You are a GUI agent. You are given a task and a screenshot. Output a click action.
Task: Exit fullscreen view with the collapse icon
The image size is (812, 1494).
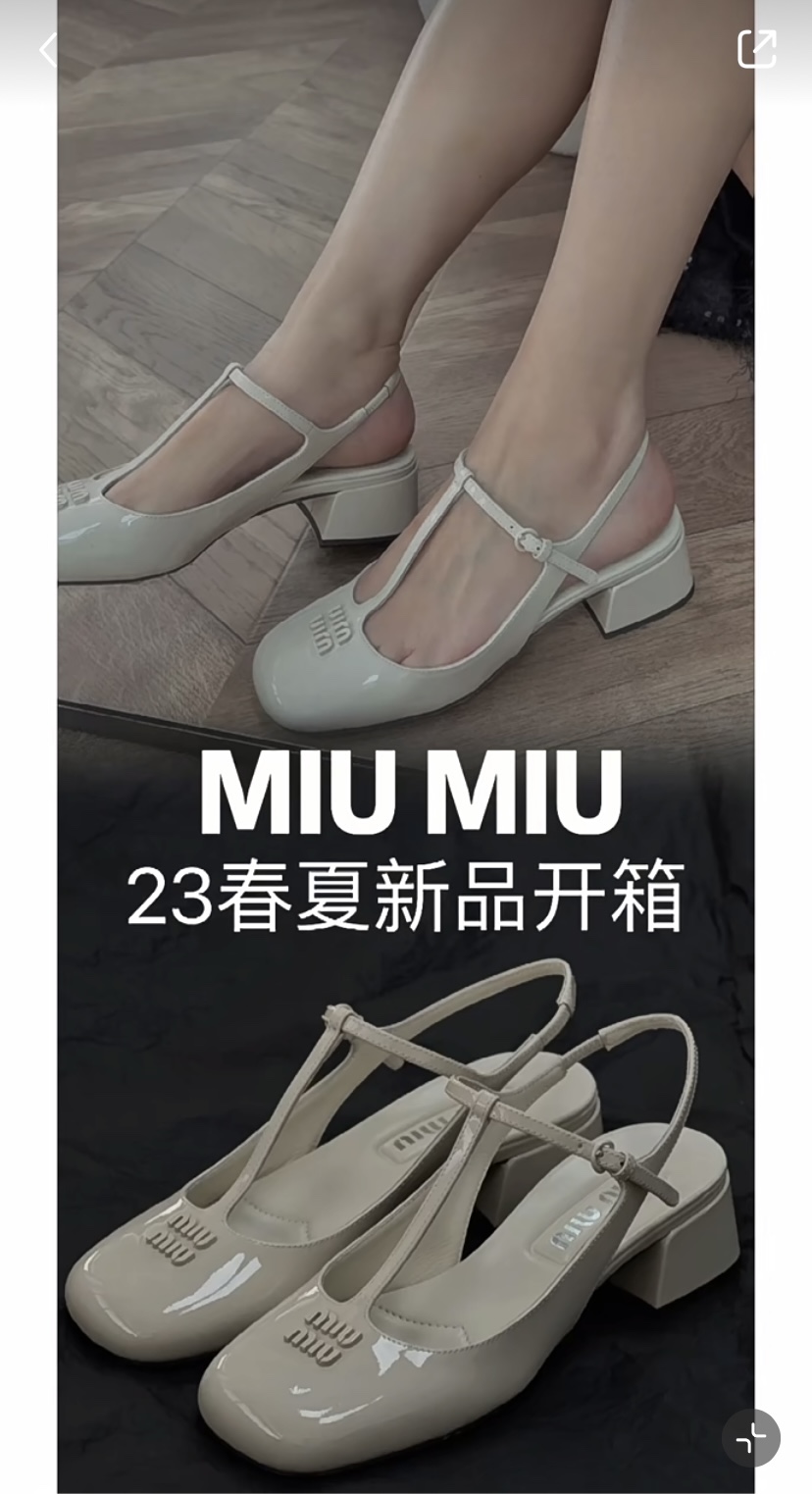[x=750, y=1438]
